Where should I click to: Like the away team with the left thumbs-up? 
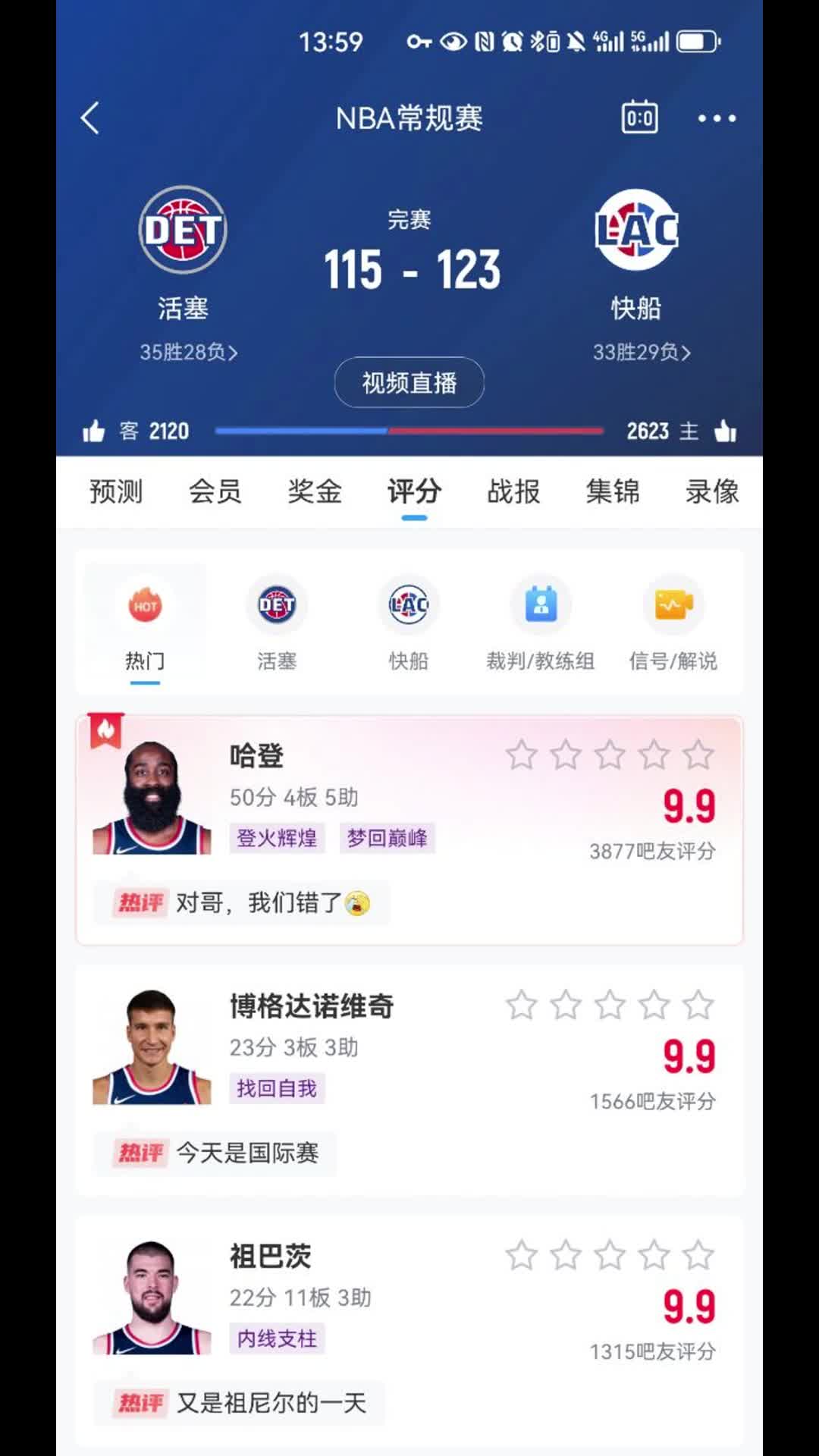94,431
